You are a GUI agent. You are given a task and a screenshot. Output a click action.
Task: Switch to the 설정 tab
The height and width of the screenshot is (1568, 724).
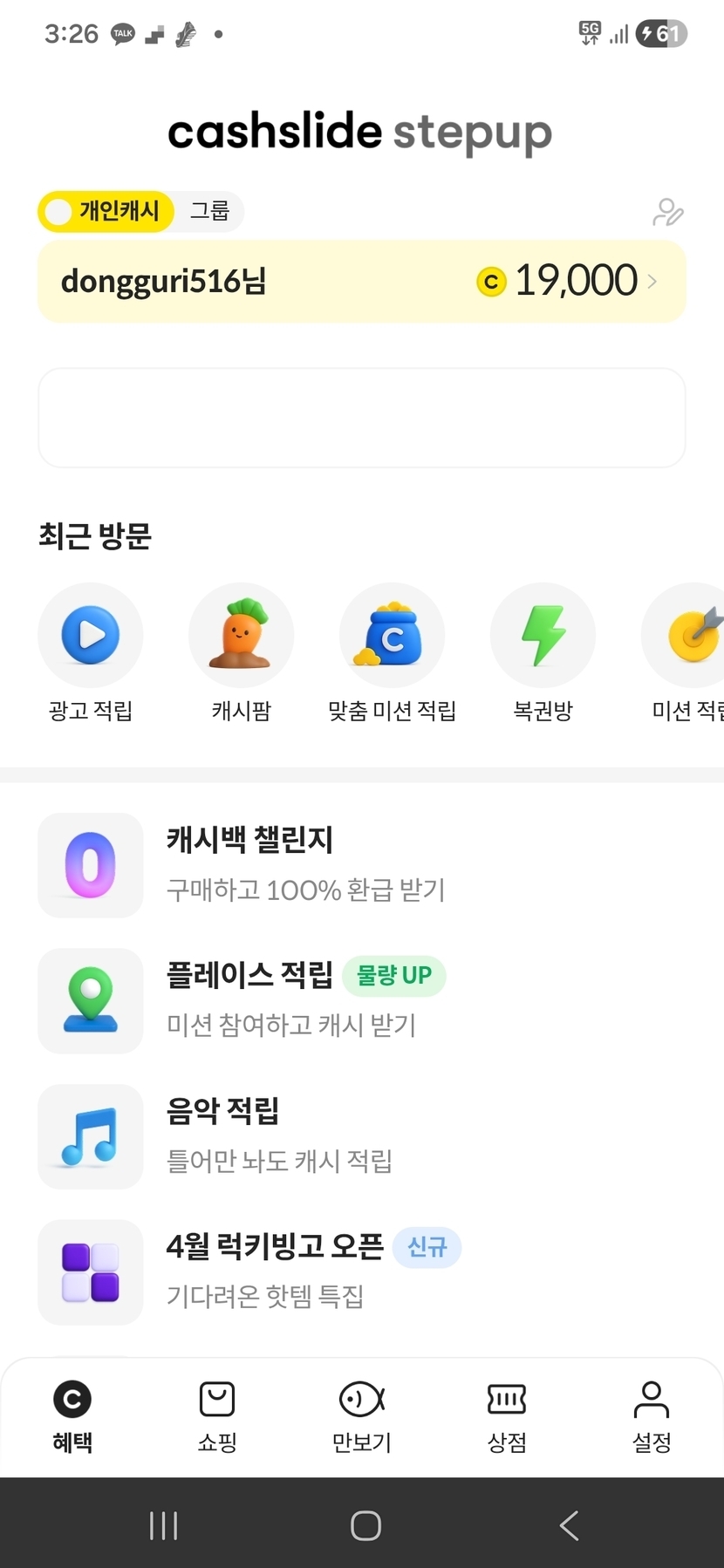point(652,1416)
